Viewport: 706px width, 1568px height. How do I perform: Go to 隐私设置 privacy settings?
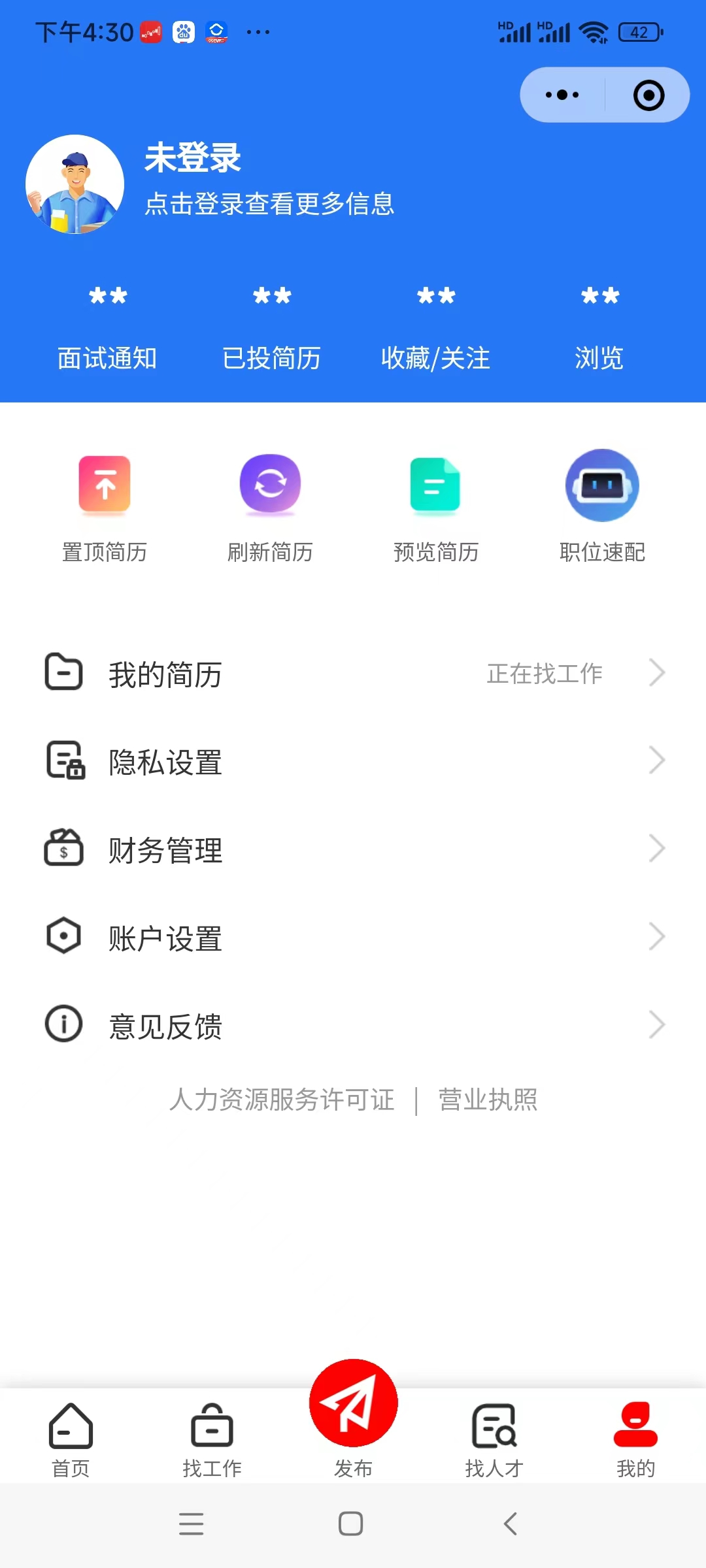pos(353,762)
